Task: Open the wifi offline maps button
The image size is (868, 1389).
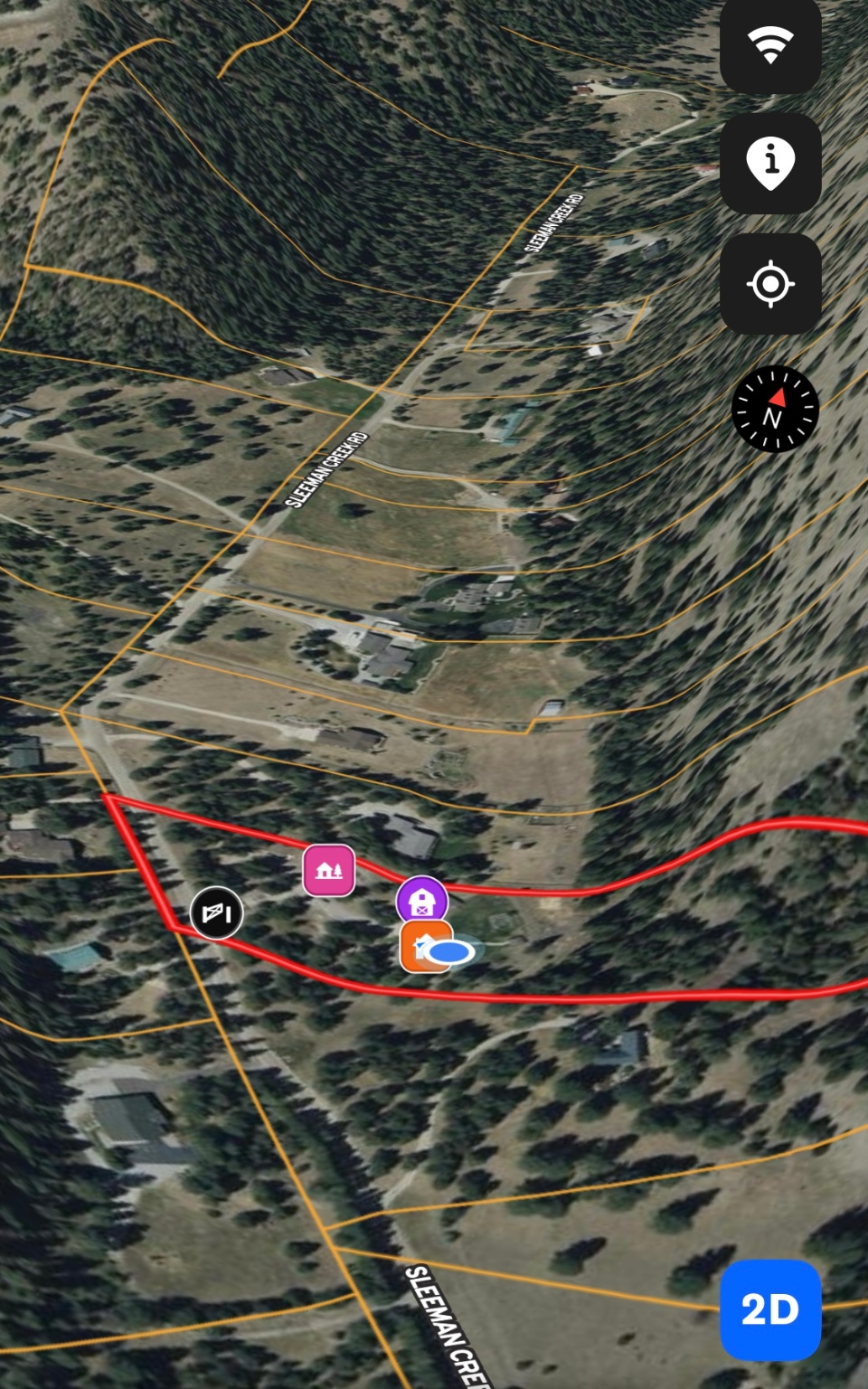Action: [x=770, y=44]
